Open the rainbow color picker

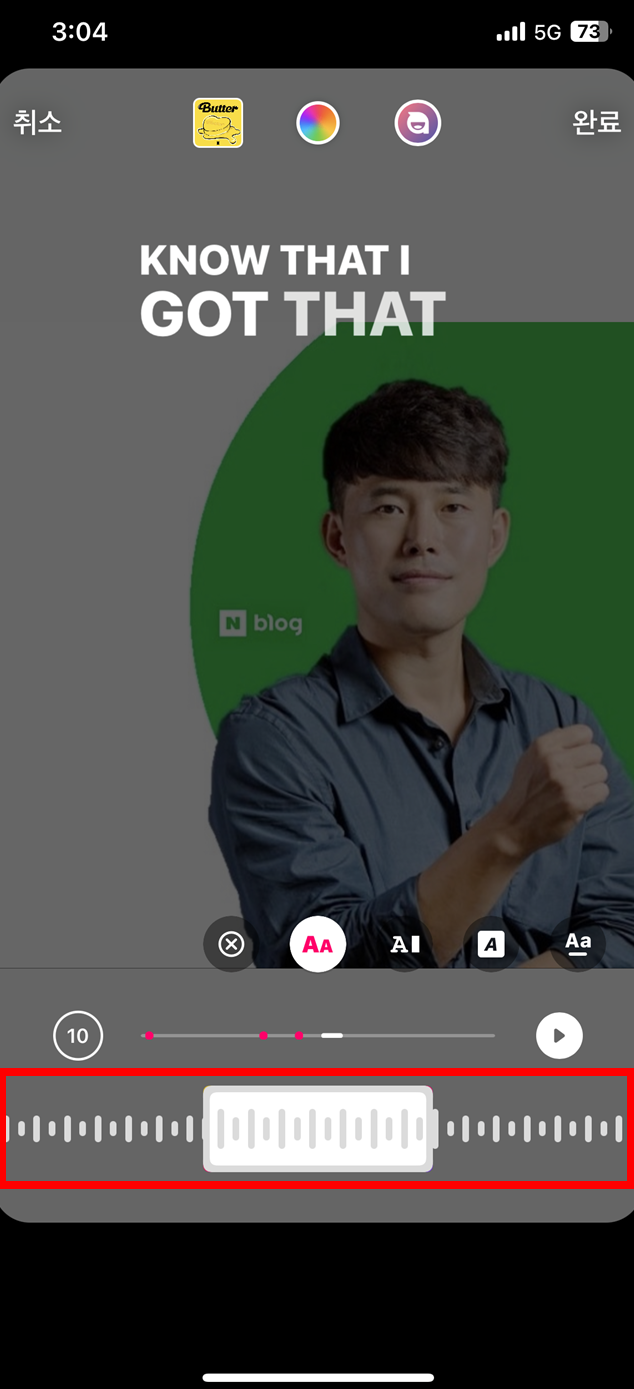(318, 124)
